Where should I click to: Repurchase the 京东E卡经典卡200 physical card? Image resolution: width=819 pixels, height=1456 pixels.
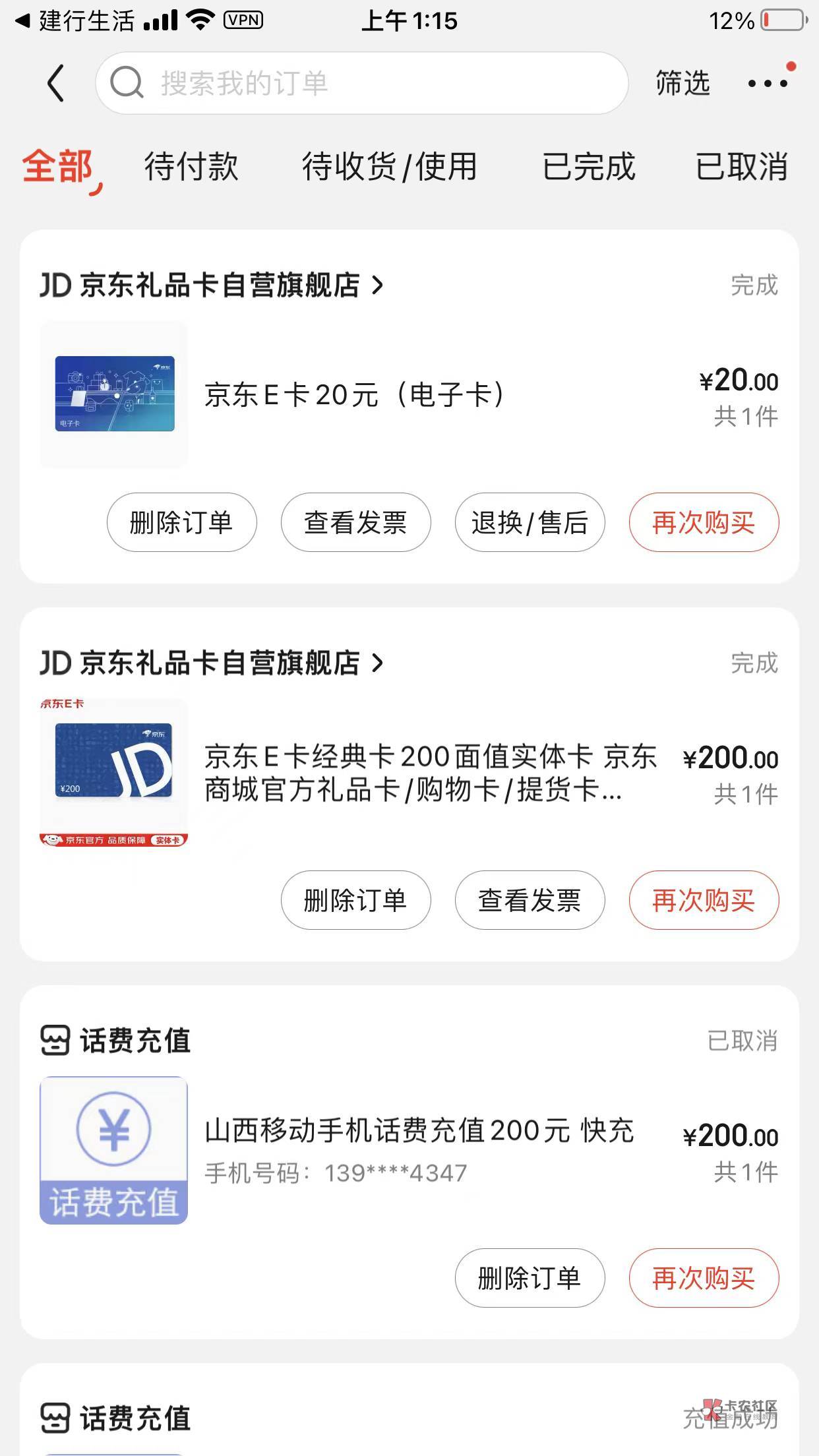tap(704, 900)
